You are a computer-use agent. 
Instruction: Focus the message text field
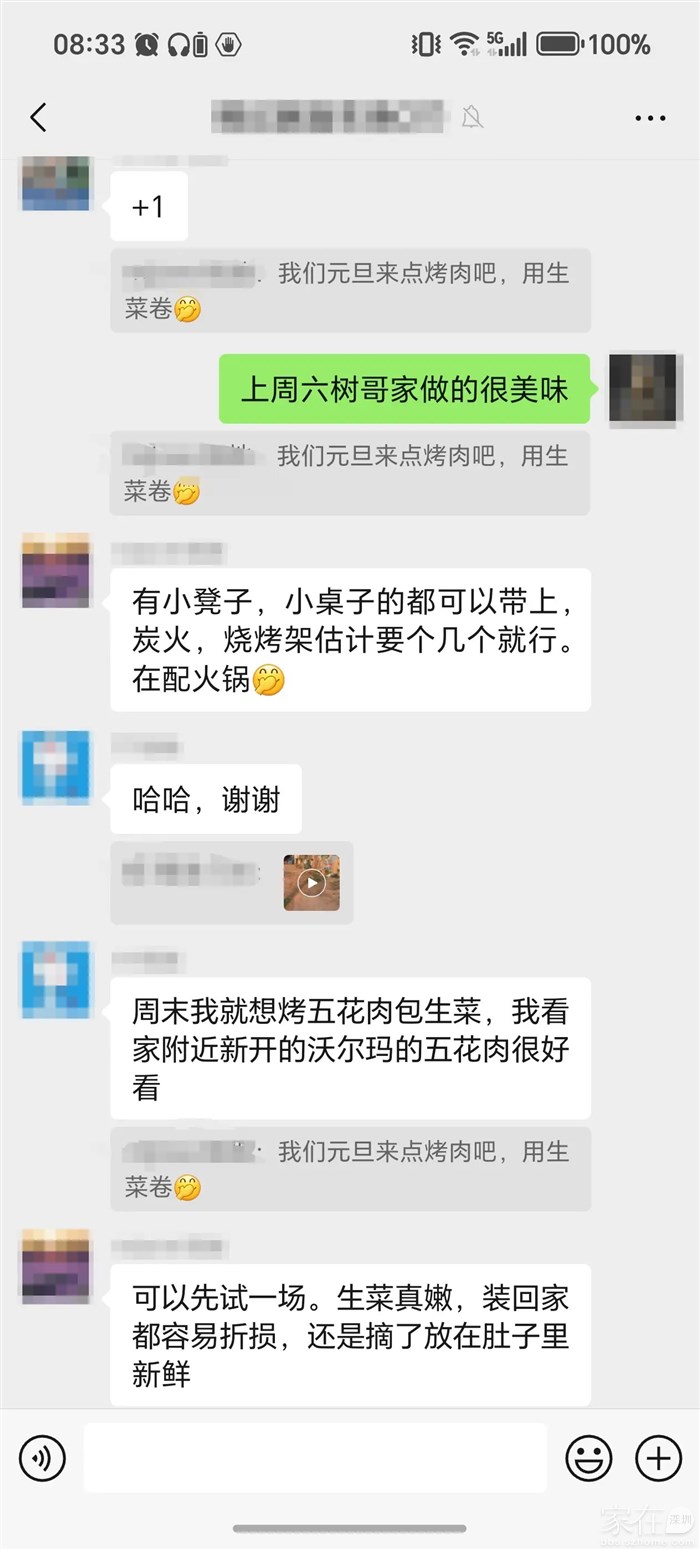pos(315,1458)
